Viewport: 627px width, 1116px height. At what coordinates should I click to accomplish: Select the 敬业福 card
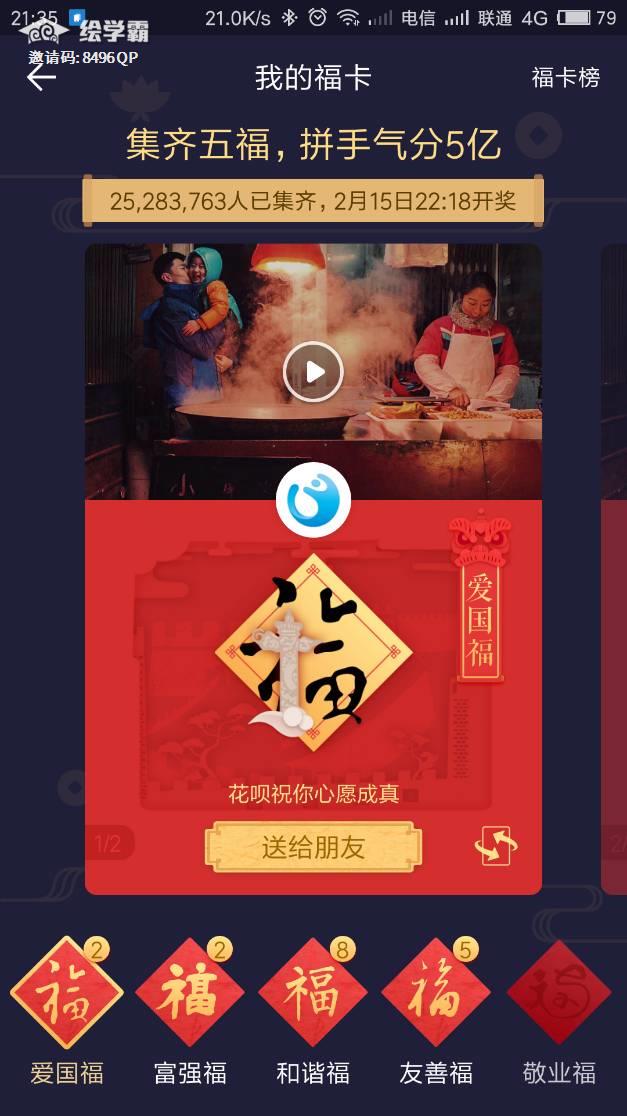(x=559, y=993)
